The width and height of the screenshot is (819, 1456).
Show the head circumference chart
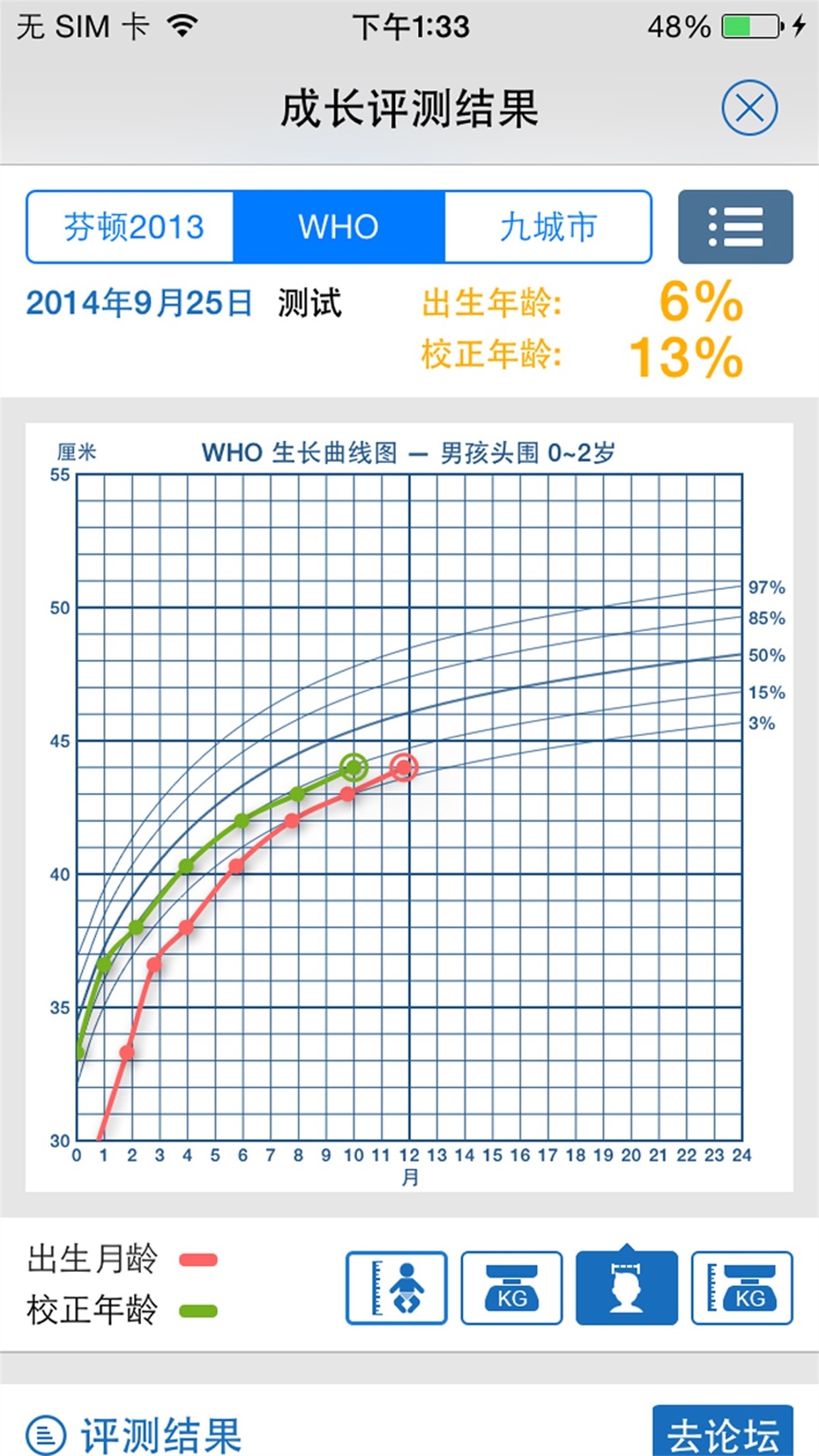(x=626, y=1287)
